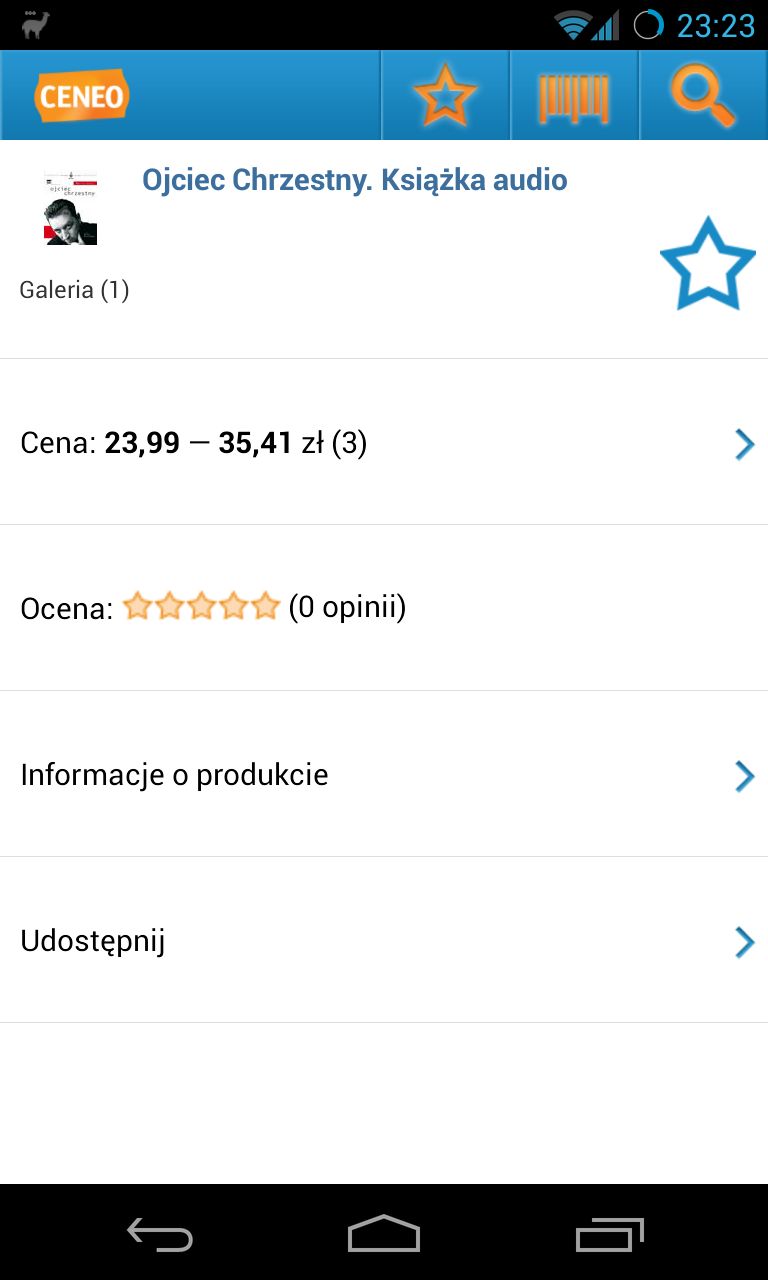Image resolution: width=768 pixels, height=1280 pixels.
Task: Go back using system back button
Action: 160,1235
